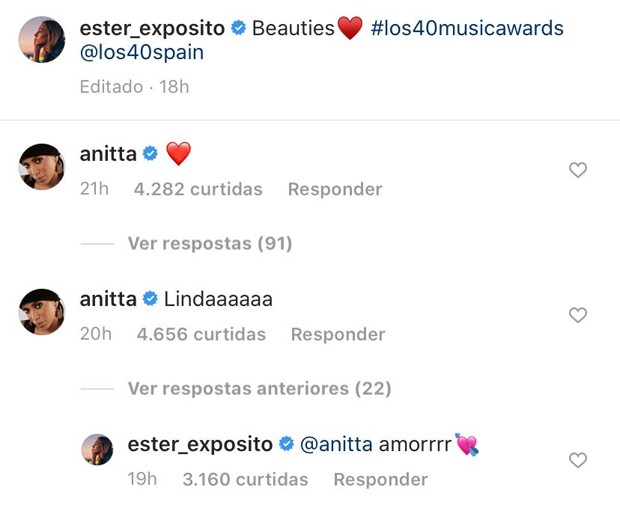Show "Ver respostas anteriores (22)"
The image size is (620, 508).
(x=259, y=388)
